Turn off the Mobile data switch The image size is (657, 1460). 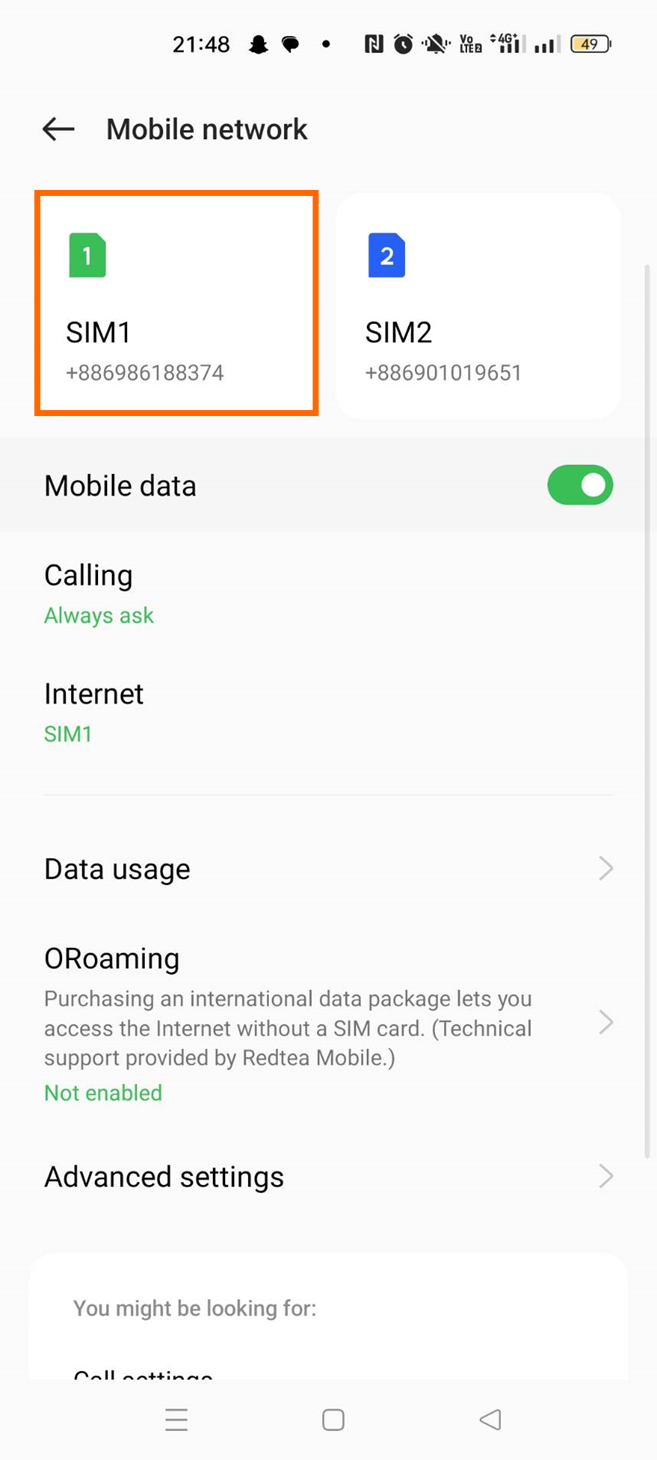coord(580,485)
